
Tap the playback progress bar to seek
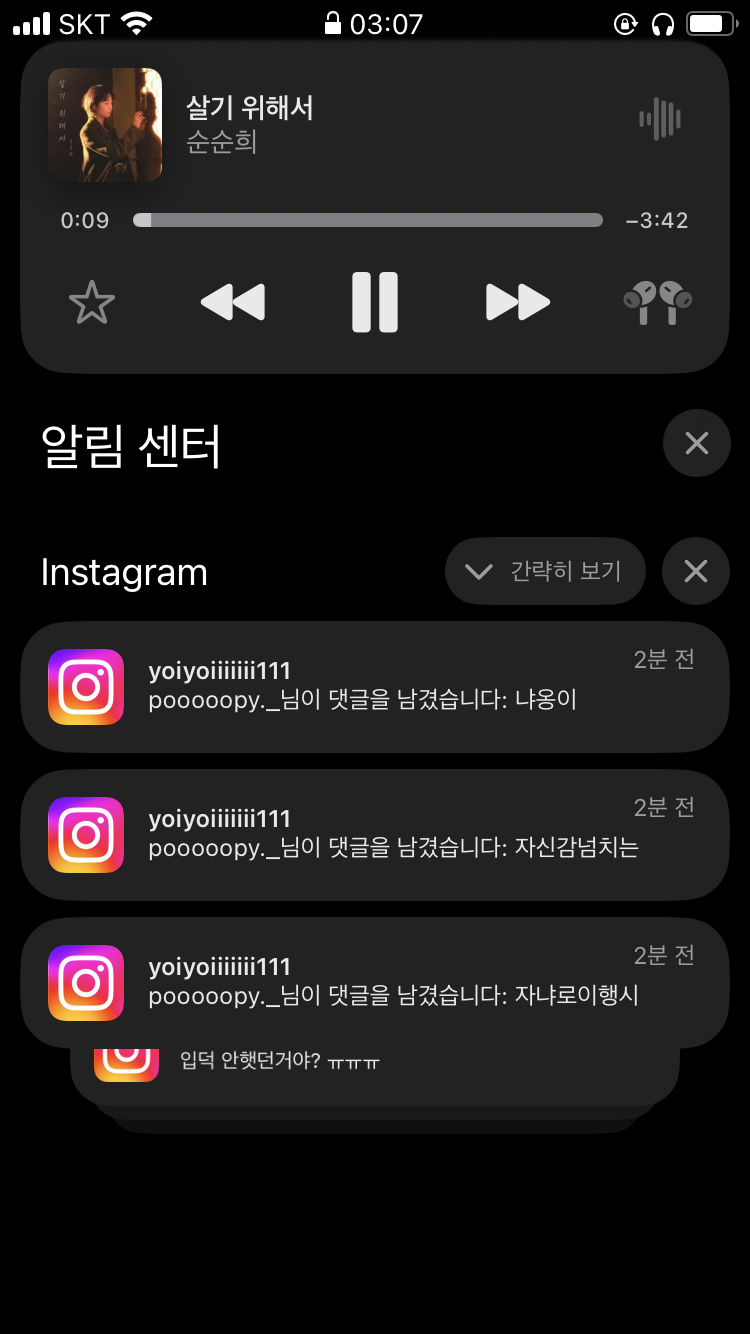368,220
